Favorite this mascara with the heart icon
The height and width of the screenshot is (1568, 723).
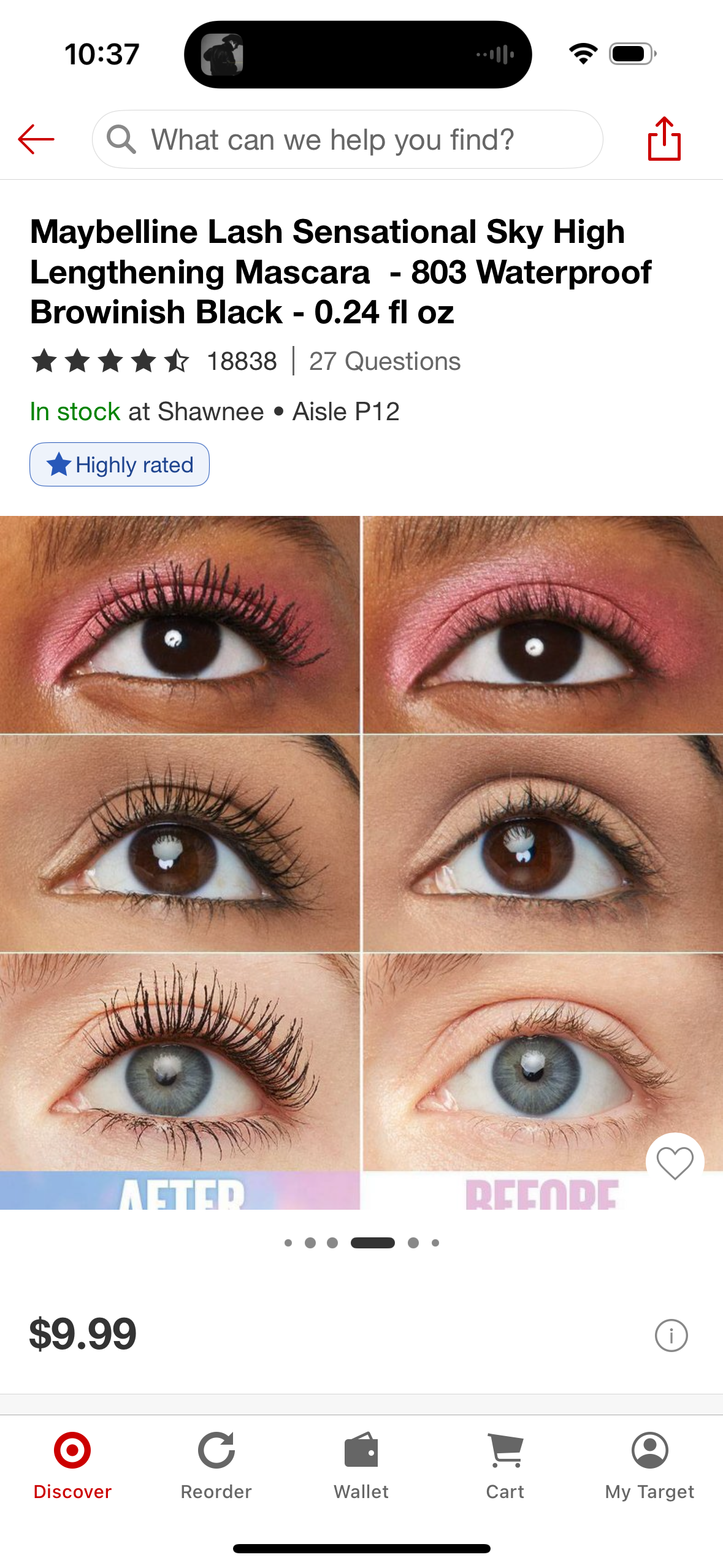point(675,1162)
